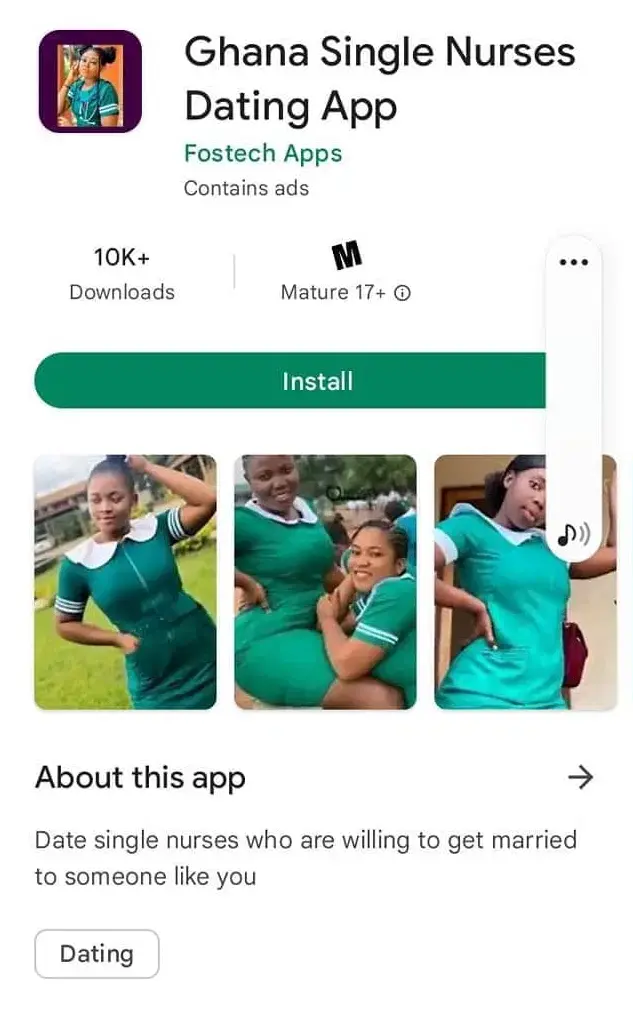
Task: Open the three-dot volume panel options
Action: point(574,262)
